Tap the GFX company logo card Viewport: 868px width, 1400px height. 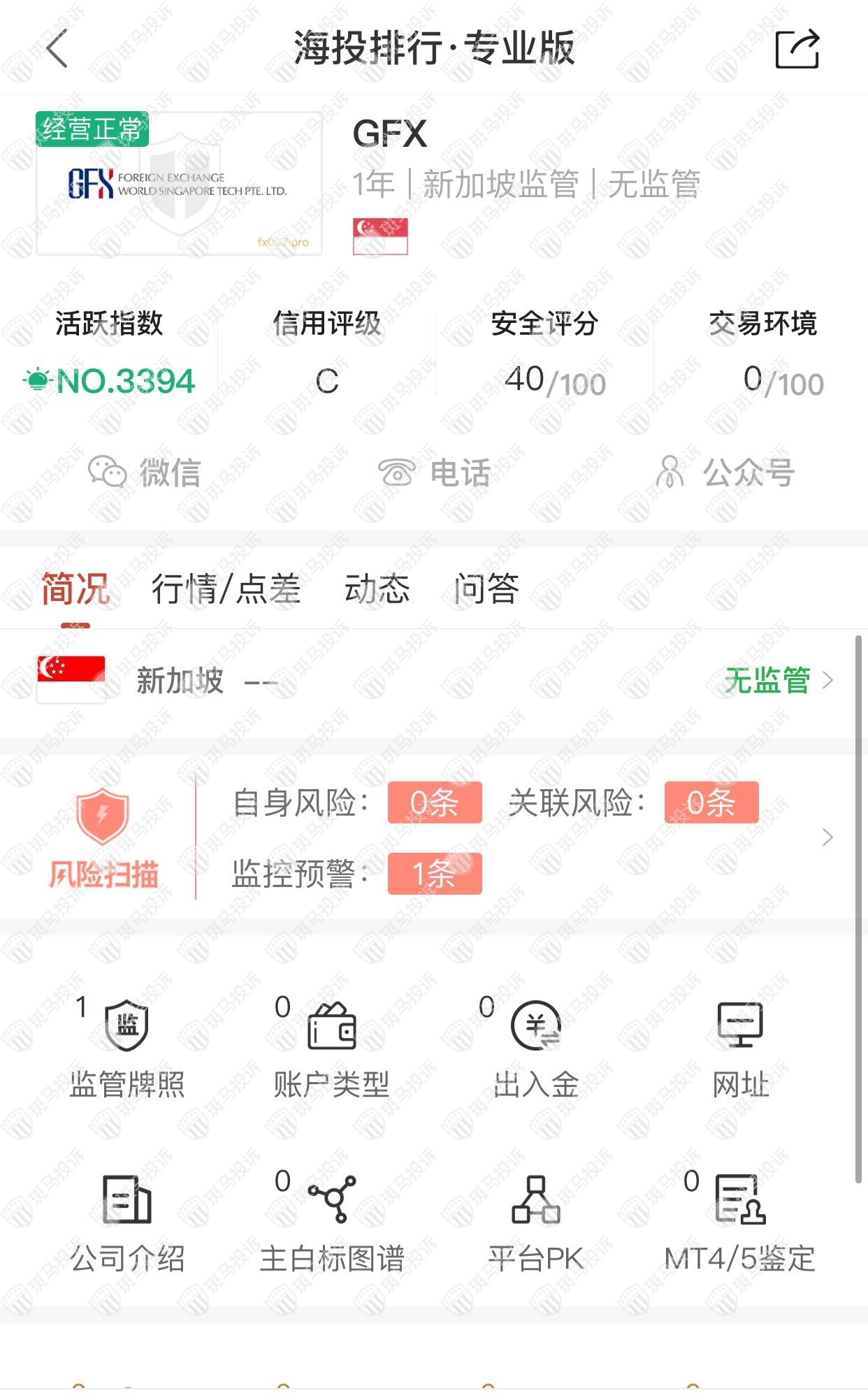pos(179,184)
